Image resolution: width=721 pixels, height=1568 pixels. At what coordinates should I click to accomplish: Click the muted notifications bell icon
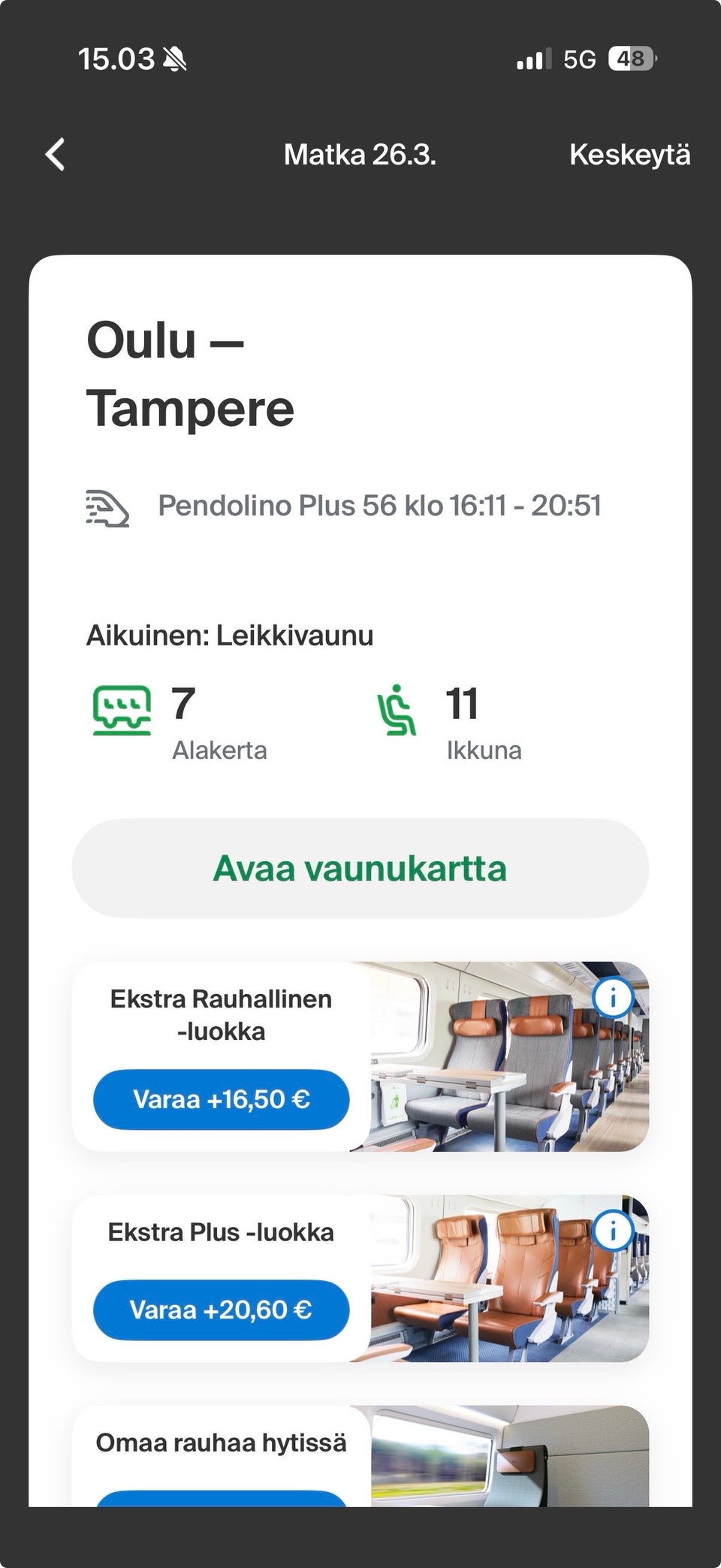[x=174, y=57]
